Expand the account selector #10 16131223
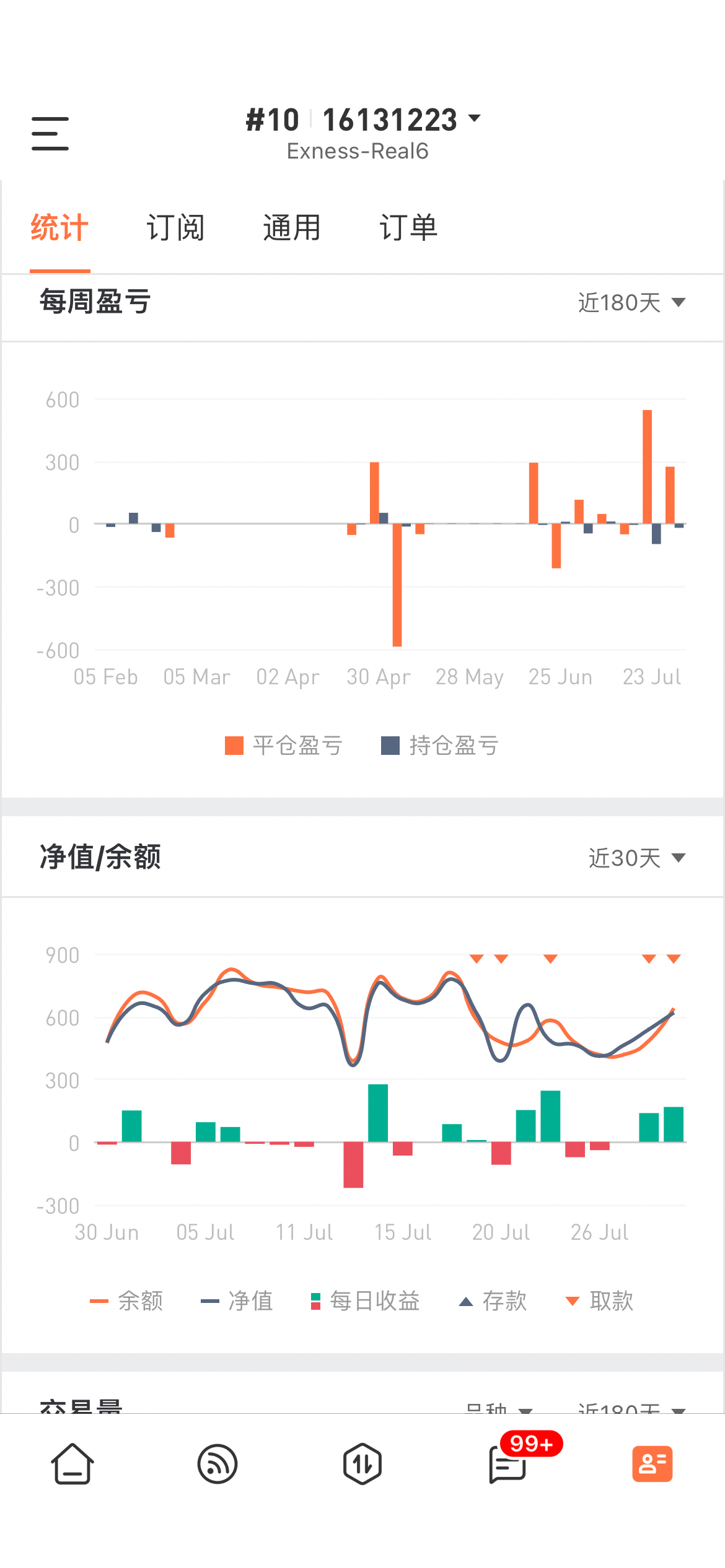725x1568 pixels. coord(363,120)
